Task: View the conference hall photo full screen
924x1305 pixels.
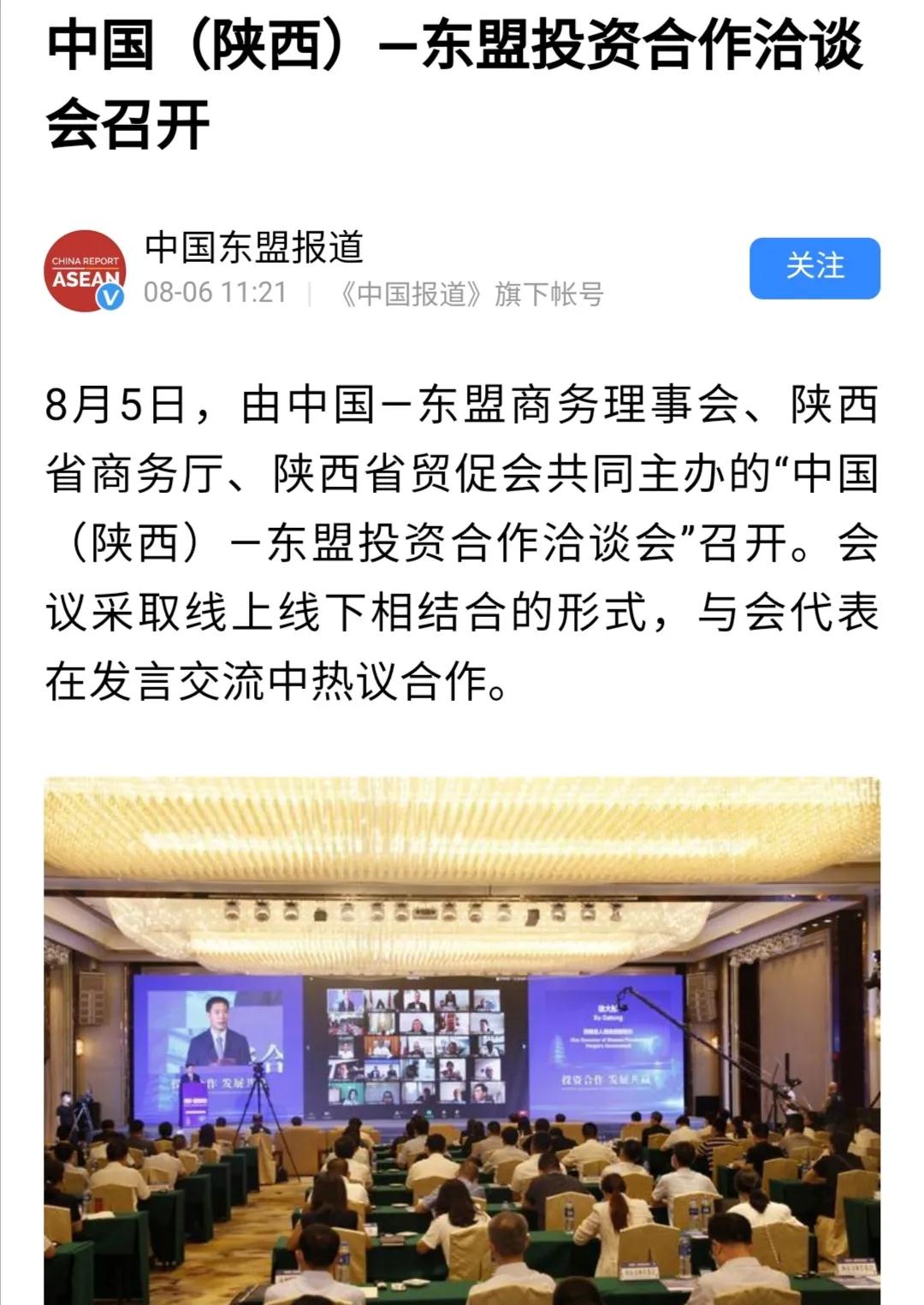Action: 462,1040
